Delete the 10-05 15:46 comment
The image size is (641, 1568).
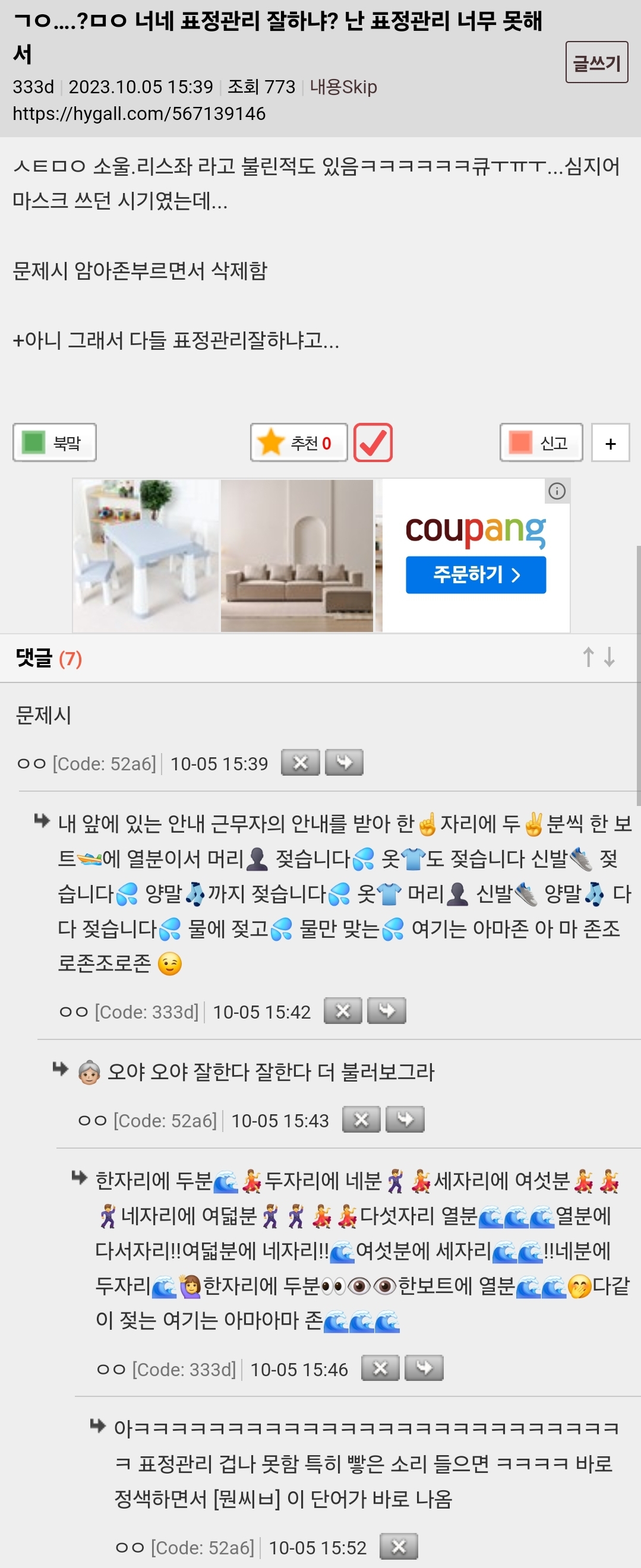click(x=380, y=1368)
